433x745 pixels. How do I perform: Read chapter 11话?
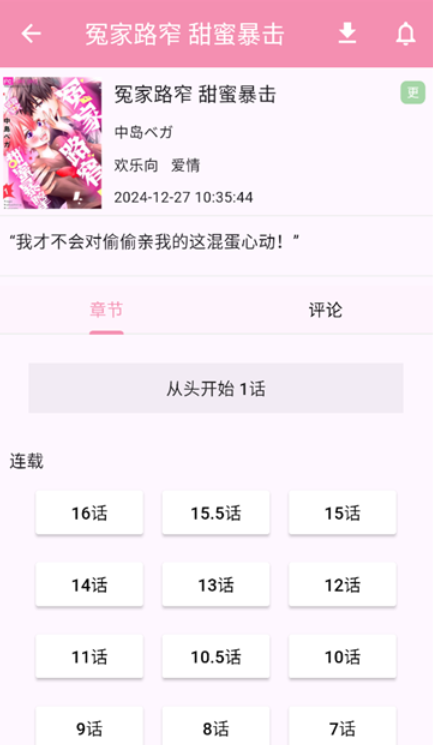coord(89,657)
